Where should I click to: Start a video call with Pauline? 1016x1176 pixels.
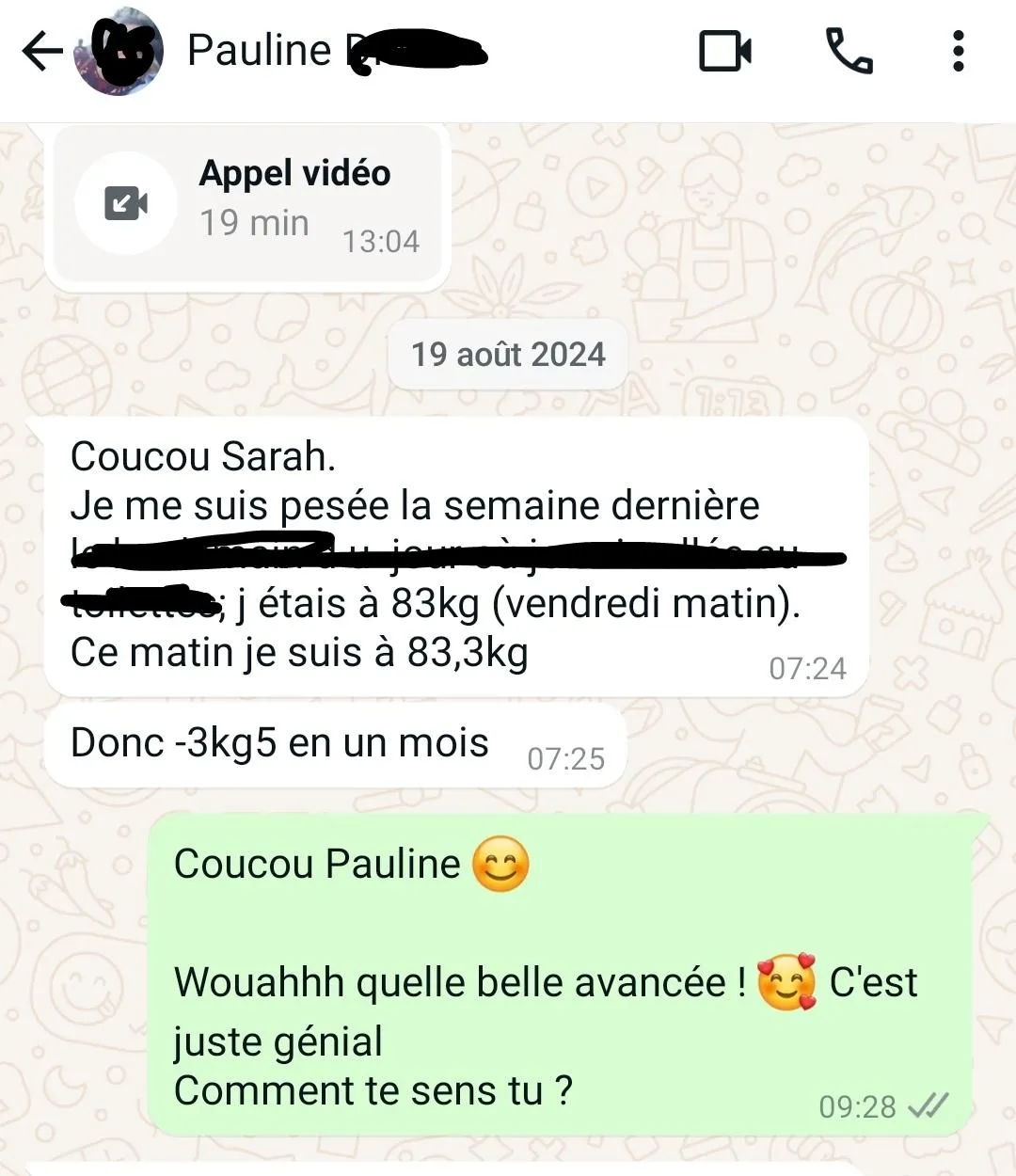tap(725, 51)
